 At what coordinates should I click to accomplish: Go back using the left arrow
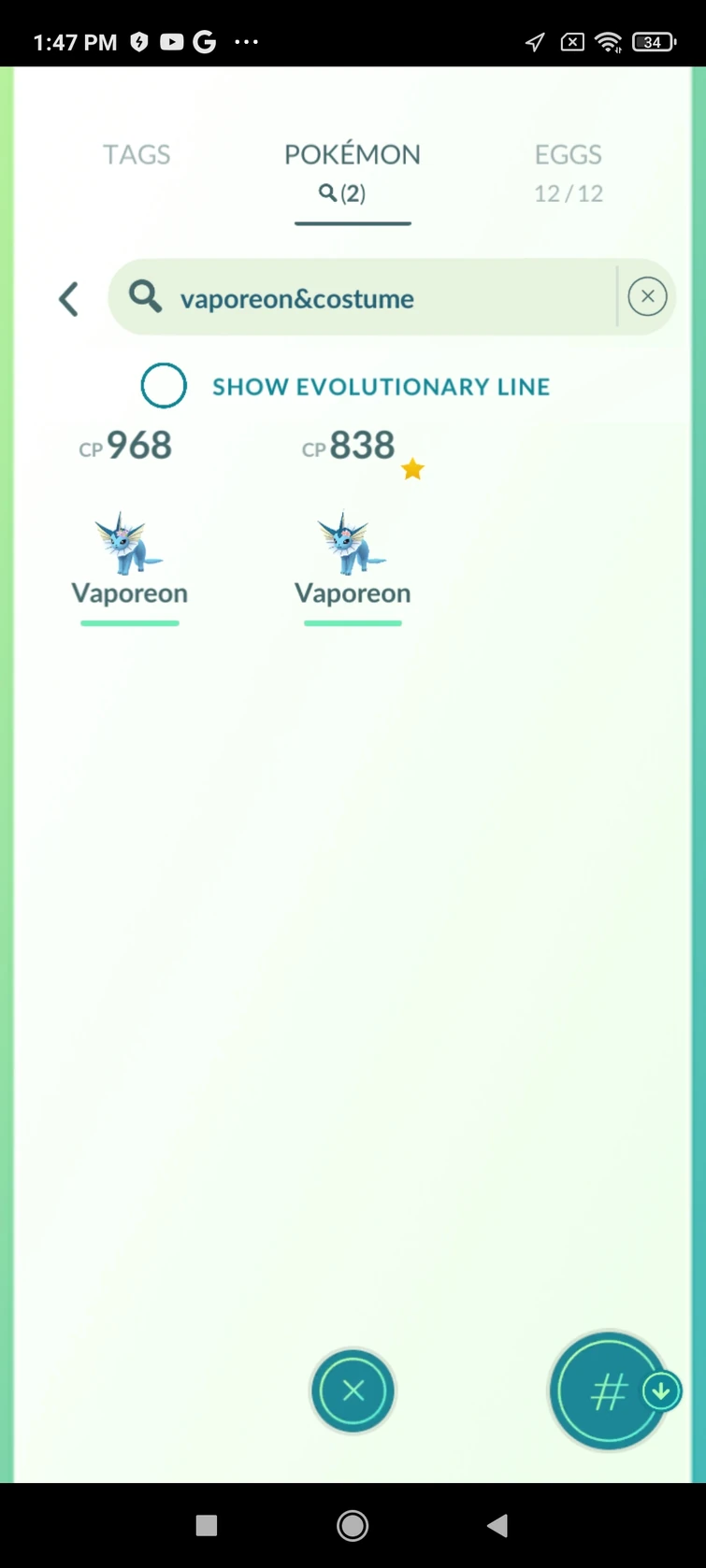(68, 299)
